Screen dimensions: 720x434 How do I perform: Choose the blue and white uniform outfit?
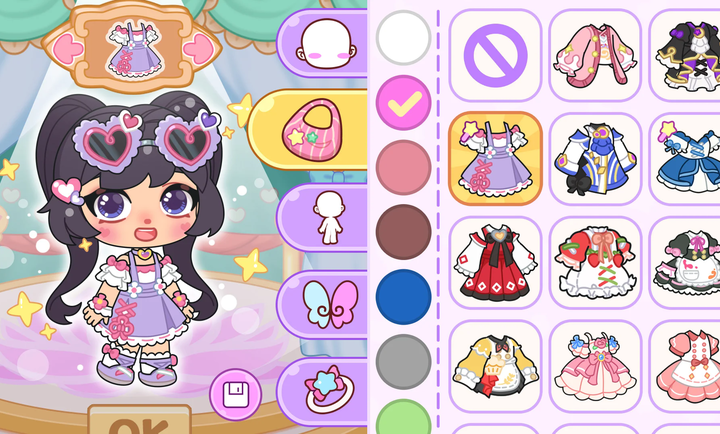[x=595, y=158]
